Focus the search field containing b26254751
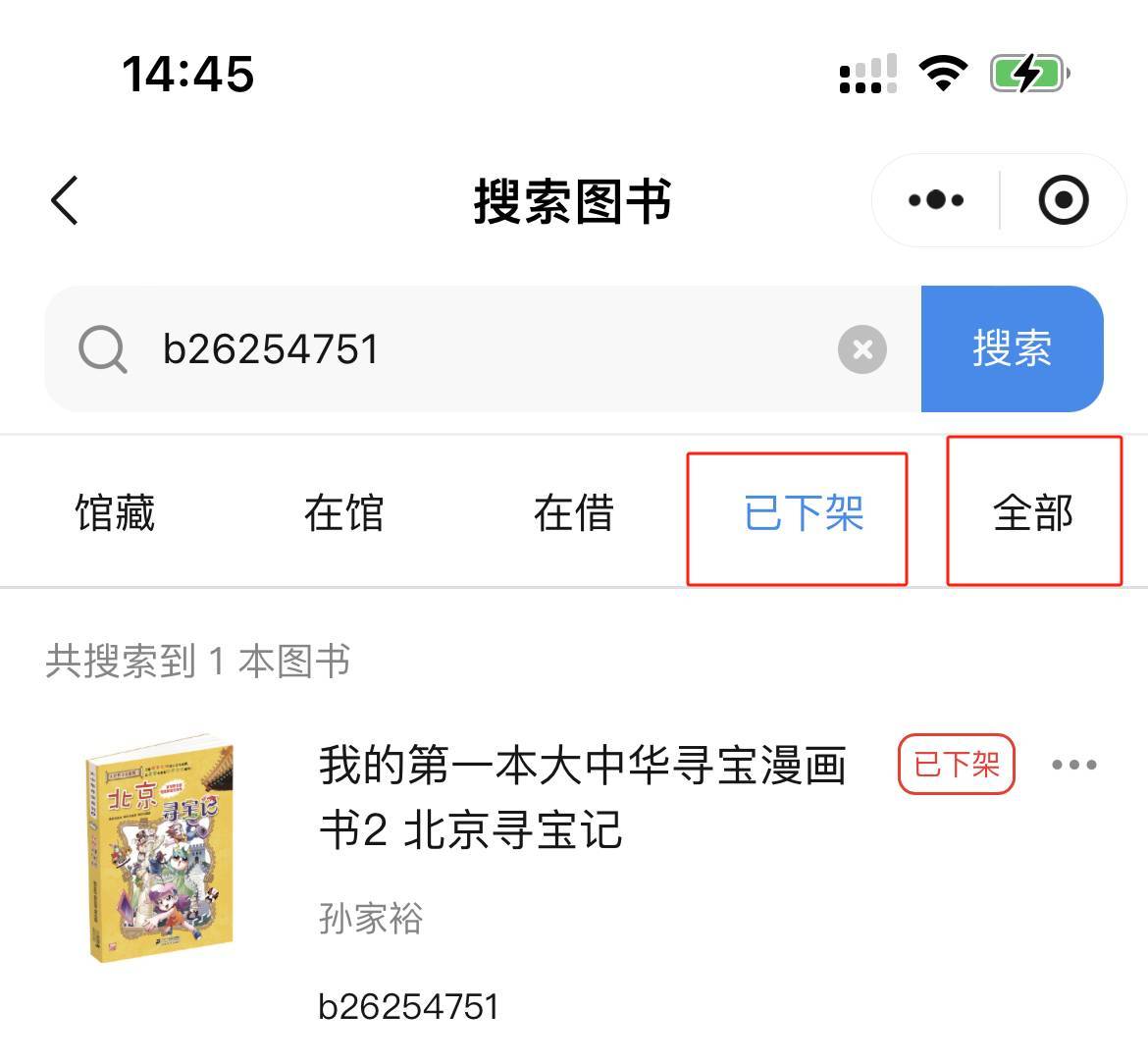This screenshot has height=1064, width=1148. 491,349
